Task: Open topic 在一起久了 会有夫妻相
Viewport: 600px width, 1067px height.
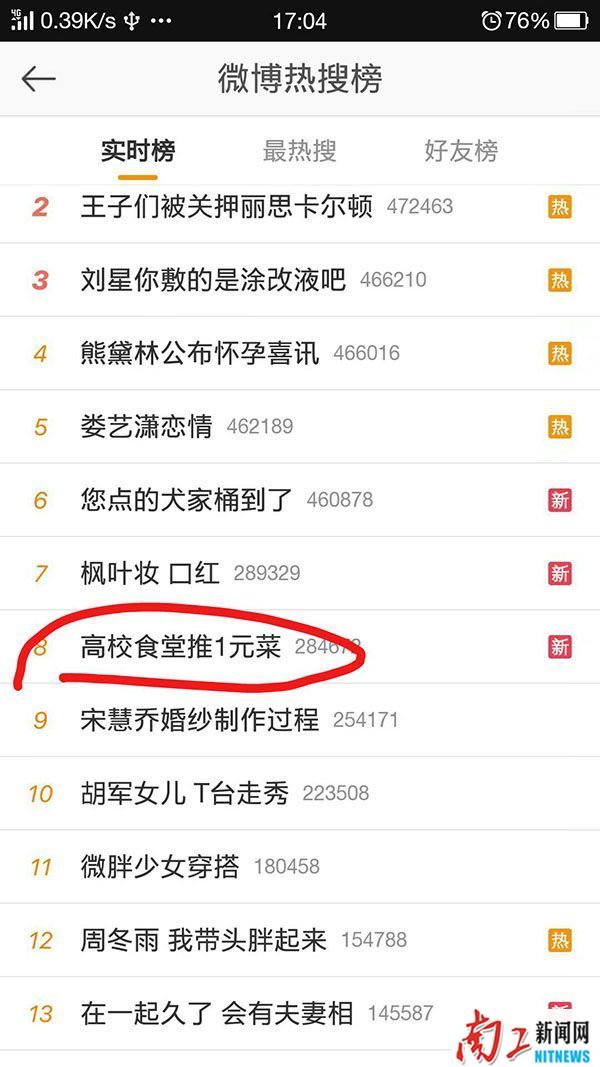Action: (x=217, y=1013)
